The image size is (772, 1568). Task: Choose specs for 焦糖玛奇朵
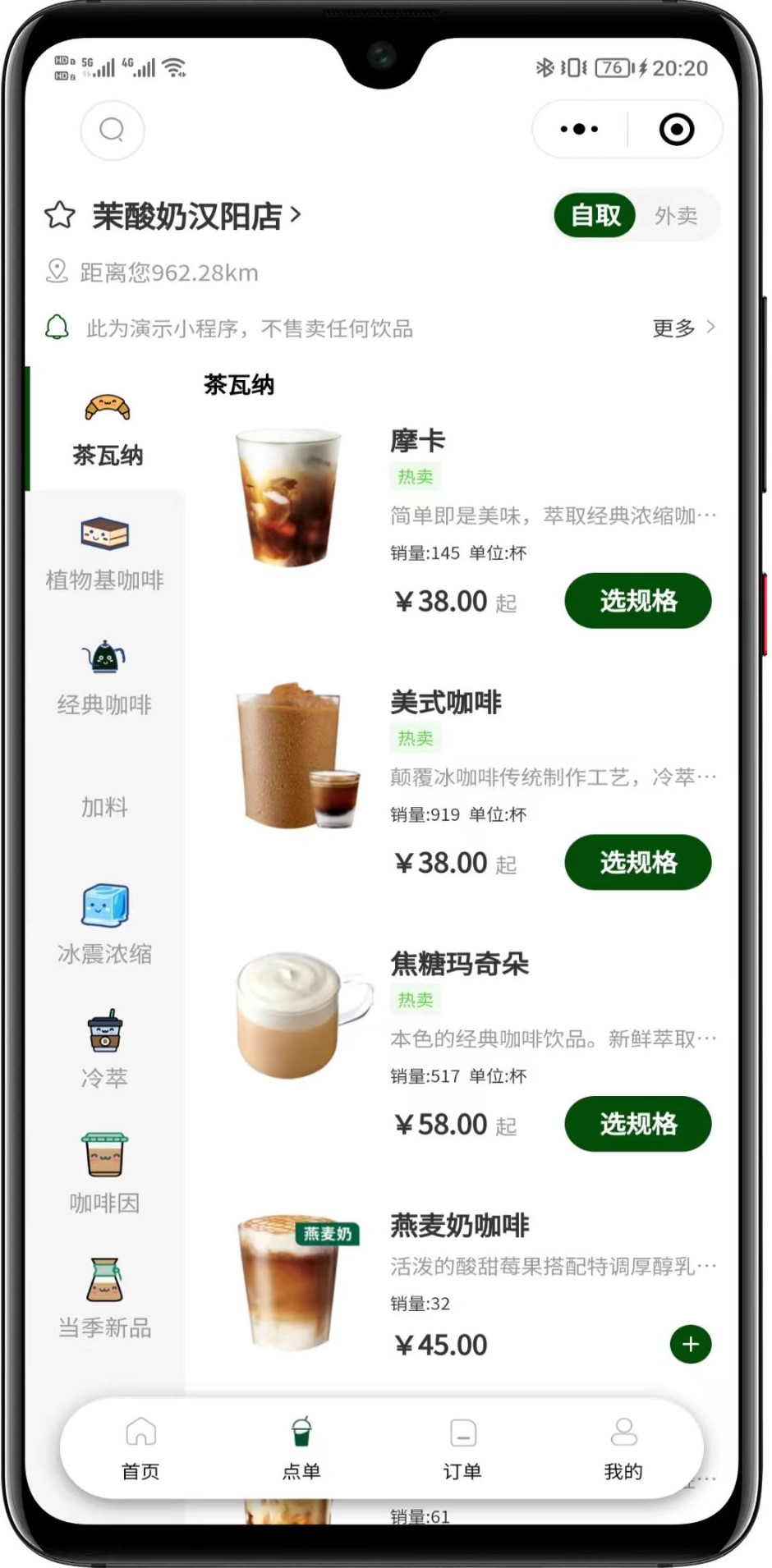[x=637, y=1123]
